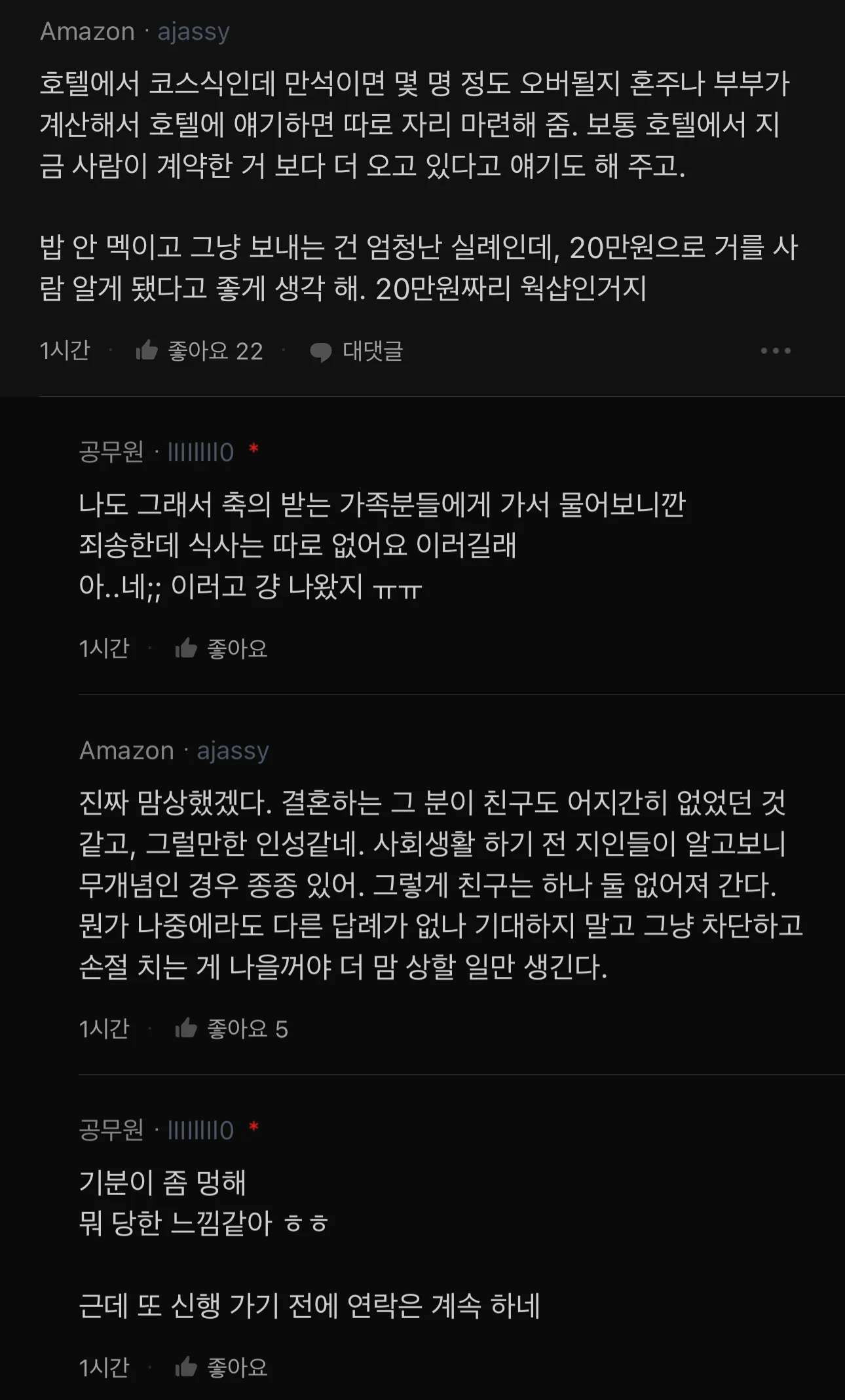The width and height of the screenshot is (845, 1400).
Task: Like the top comment with 22 likes
Action: pos(198,352)
